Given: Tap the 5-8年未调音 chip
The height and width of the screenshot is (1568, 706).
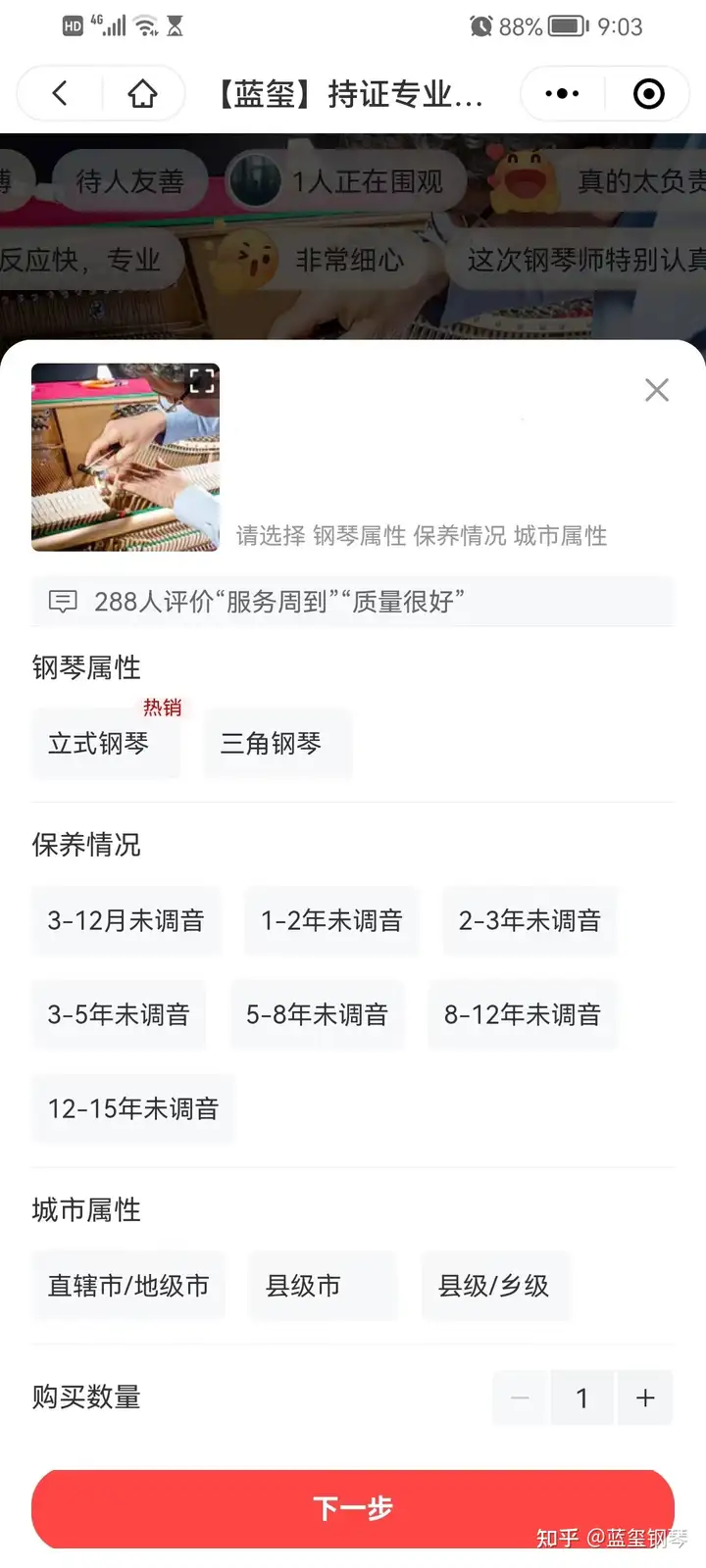Looking at the screenshot, I should tap(317, 1014).
